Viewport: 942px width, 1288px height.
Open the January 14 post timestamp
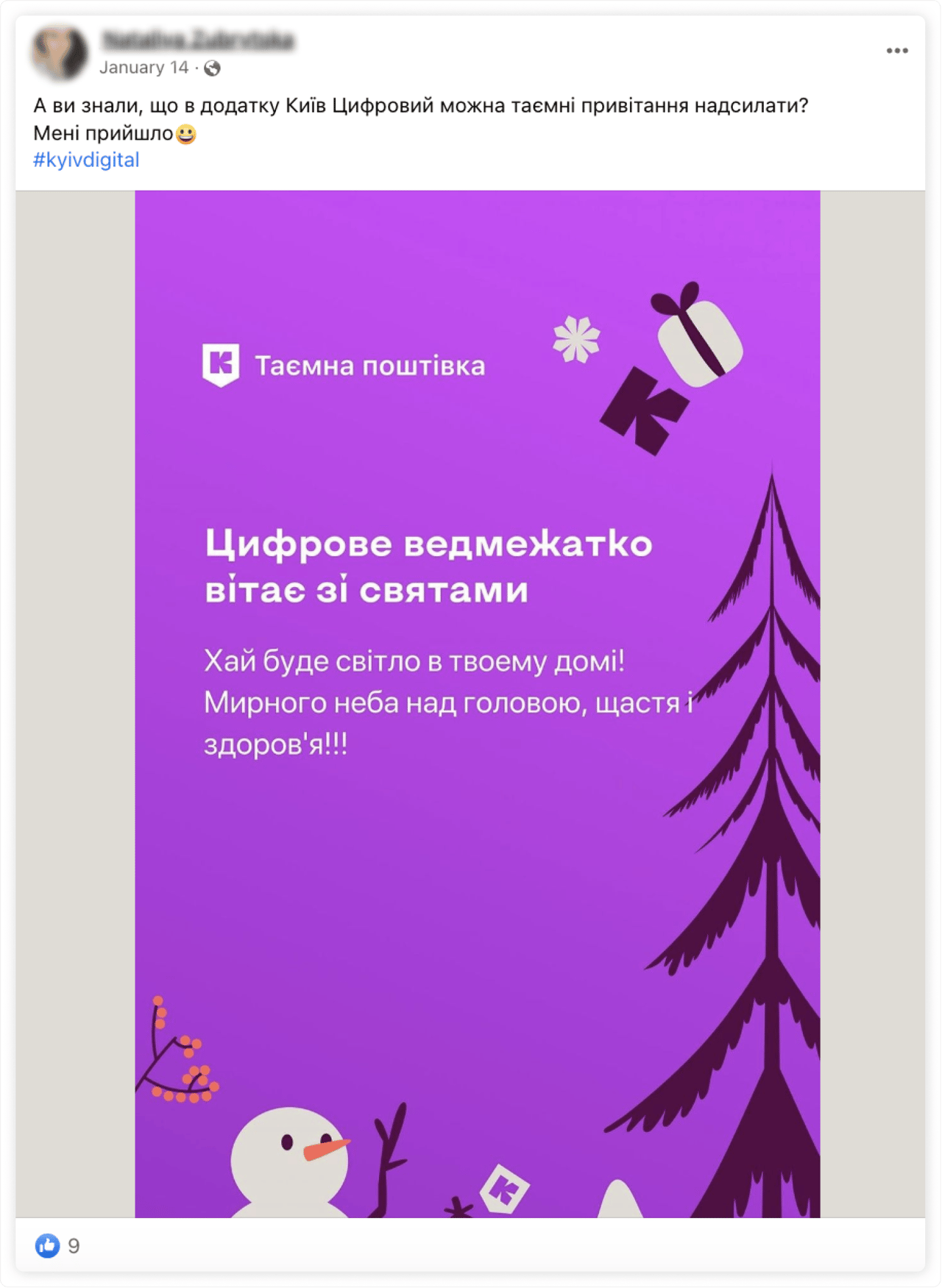point(144,68)
